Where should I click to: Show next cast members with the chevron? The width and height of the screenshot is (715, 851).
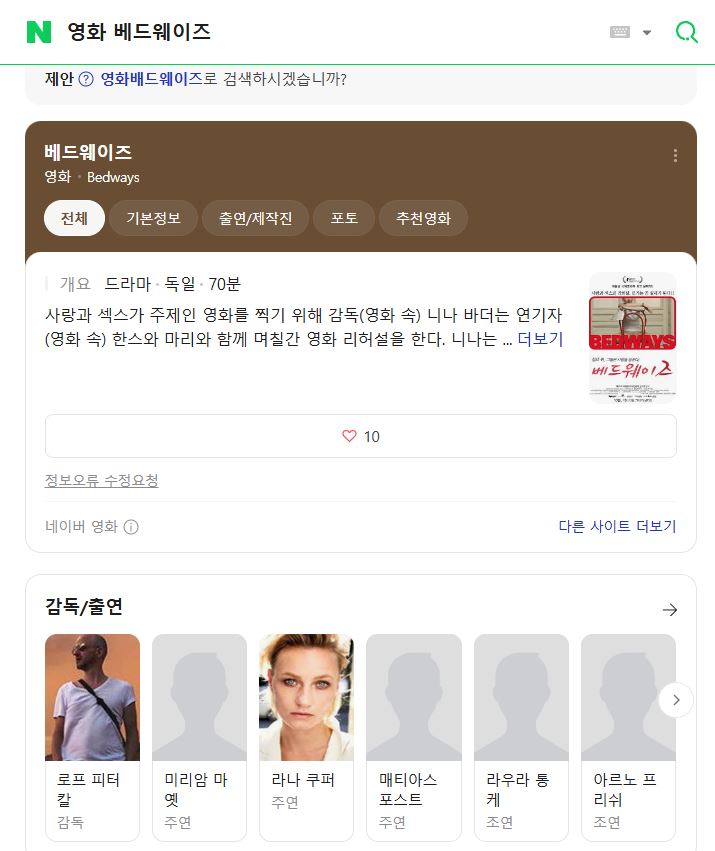676,700
